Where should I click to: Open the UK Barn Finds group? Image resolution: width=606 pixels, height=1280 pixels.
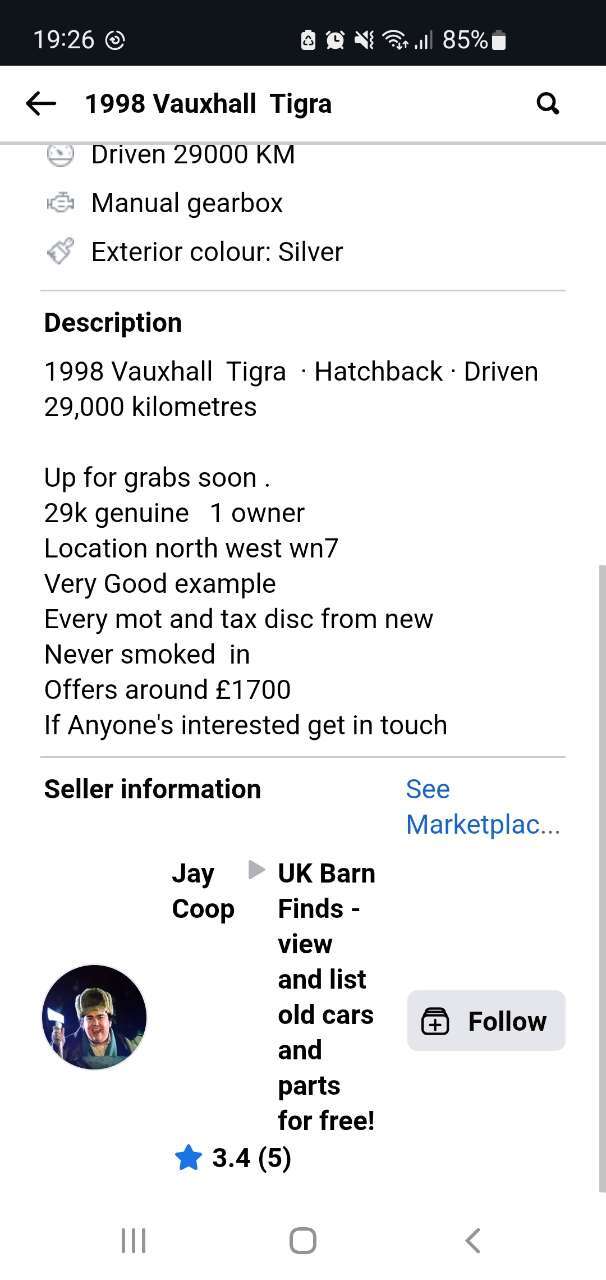click(326, 997)
